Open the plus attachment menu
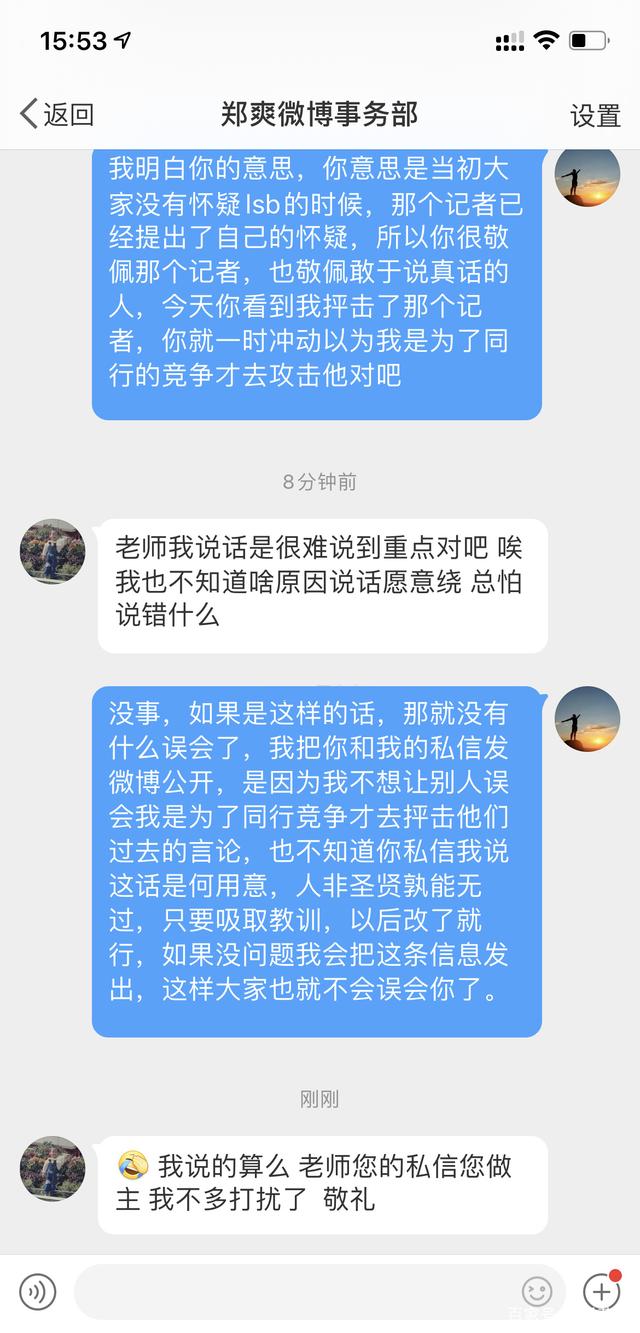 pyautogui.click(x=601, y=1291)
